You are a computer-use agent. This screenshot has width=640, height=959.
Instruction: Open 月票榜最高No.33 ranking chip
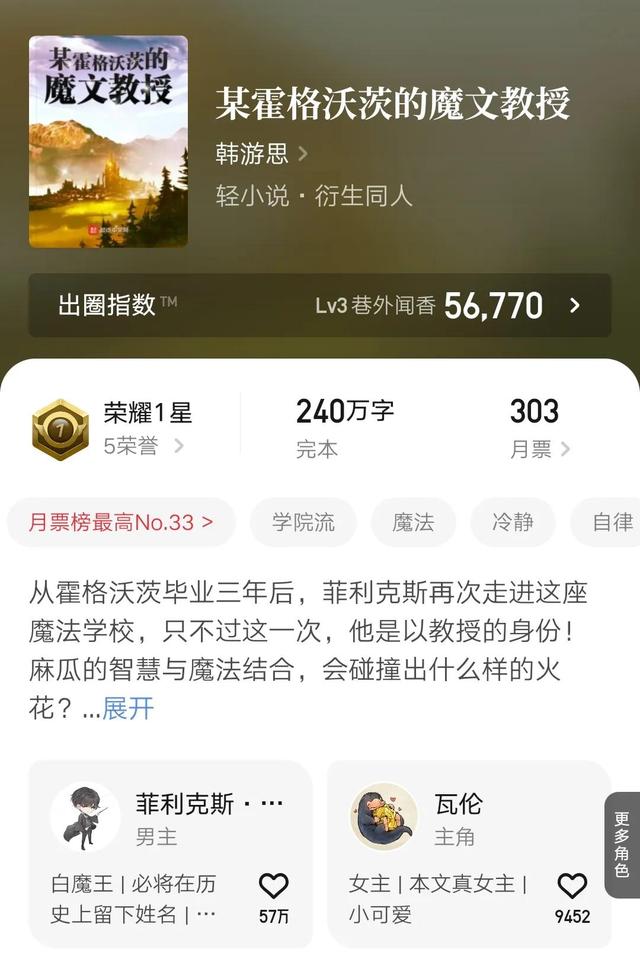click(x=121, y=522)
